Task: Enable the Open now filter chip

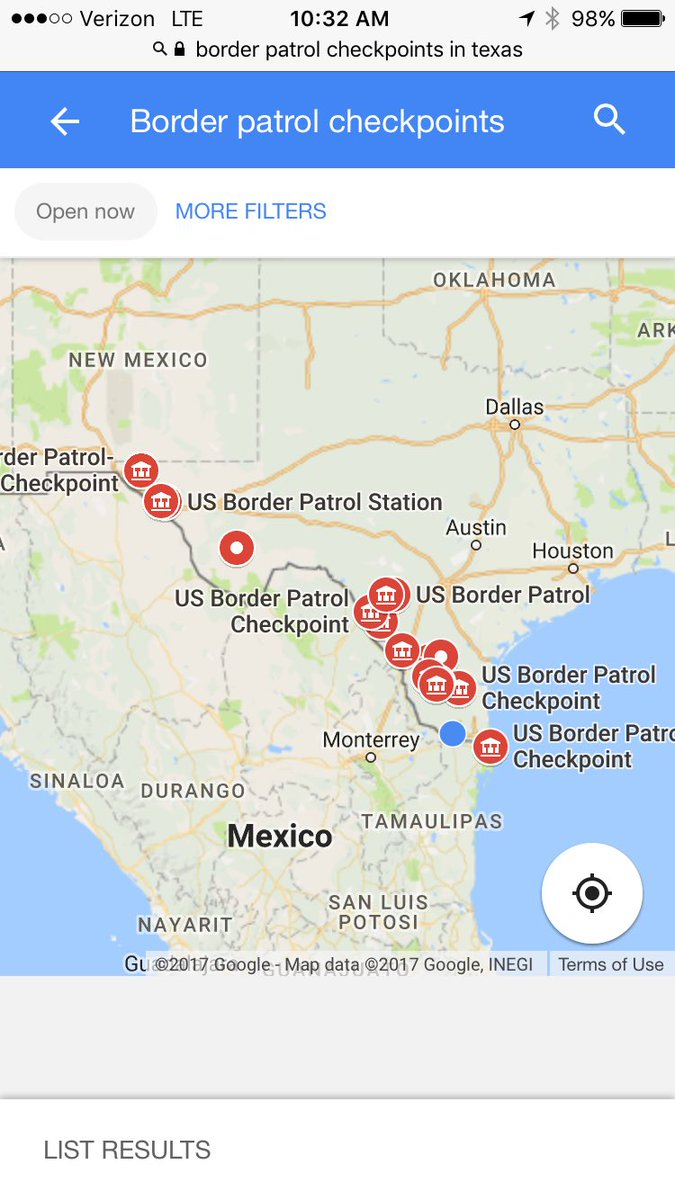Action: (x=86, y=212)
